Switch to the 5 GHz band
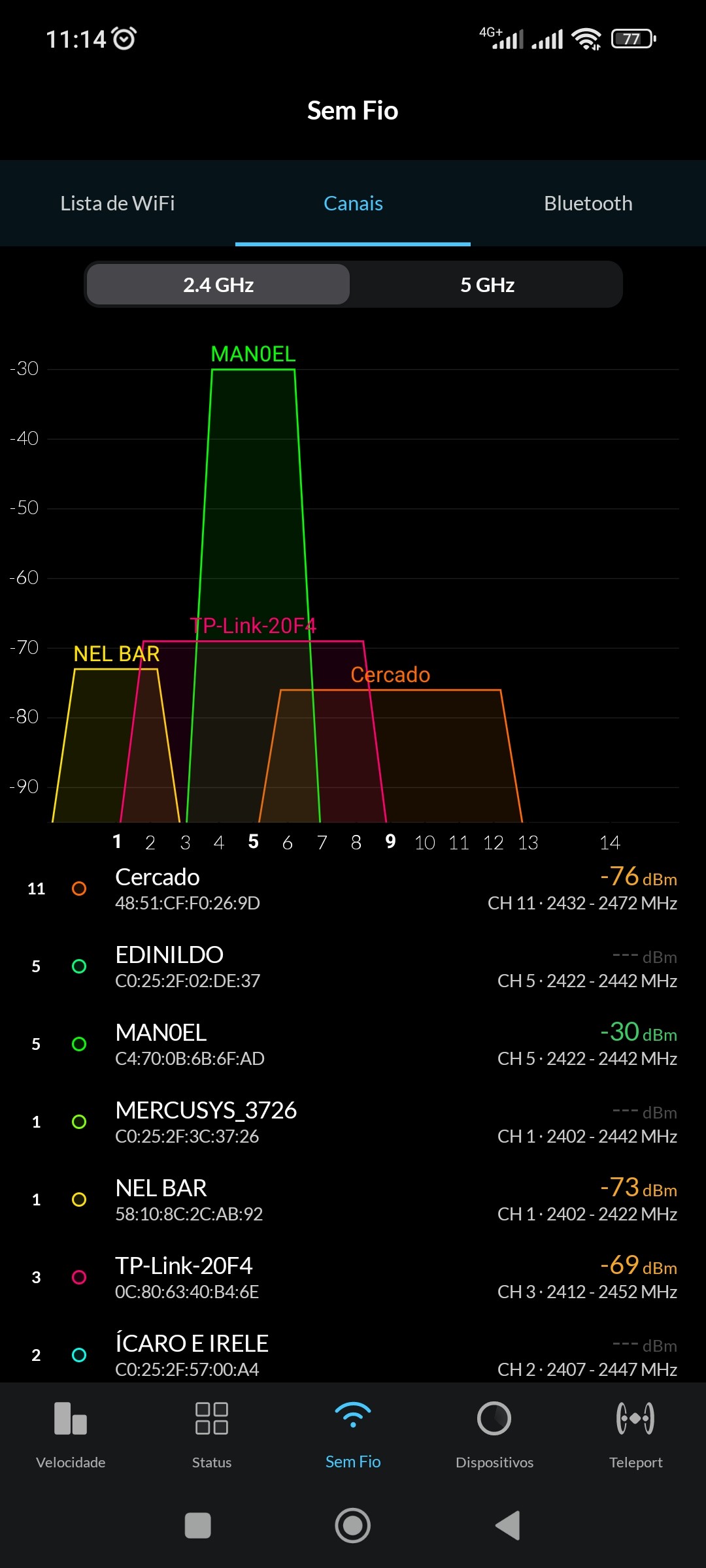Screen dimensions: 706x1568 tap(487, 285)
